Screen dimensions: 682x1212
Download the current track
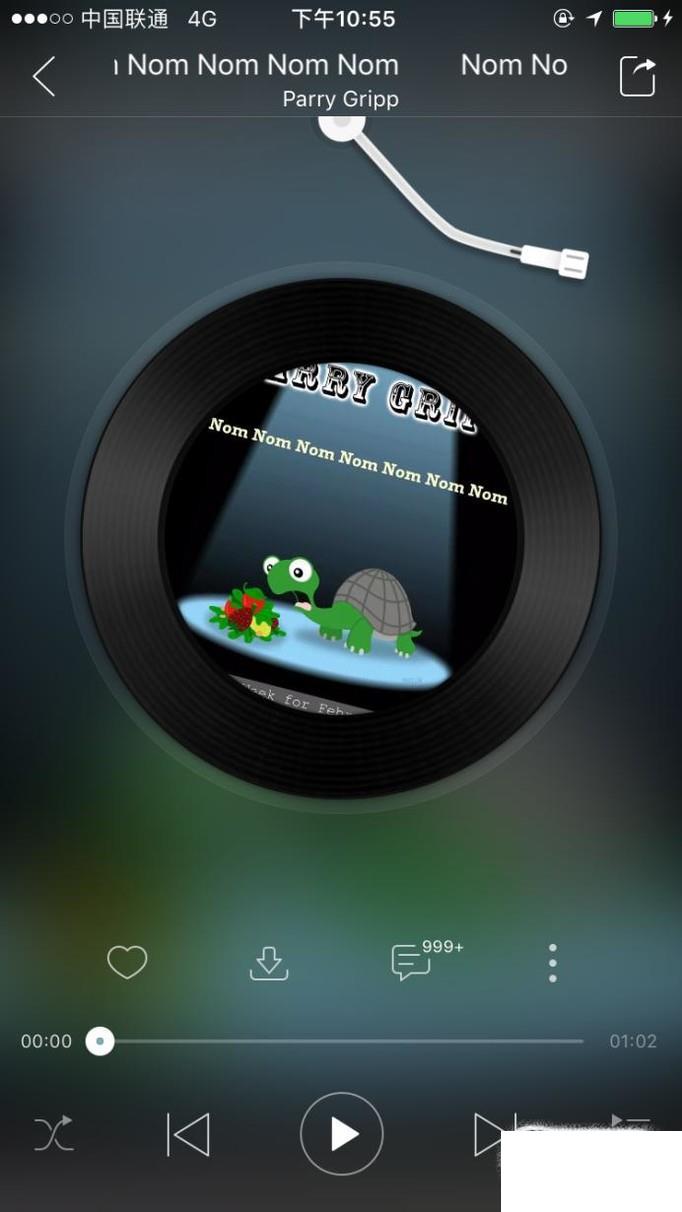[x=268, y=963]
